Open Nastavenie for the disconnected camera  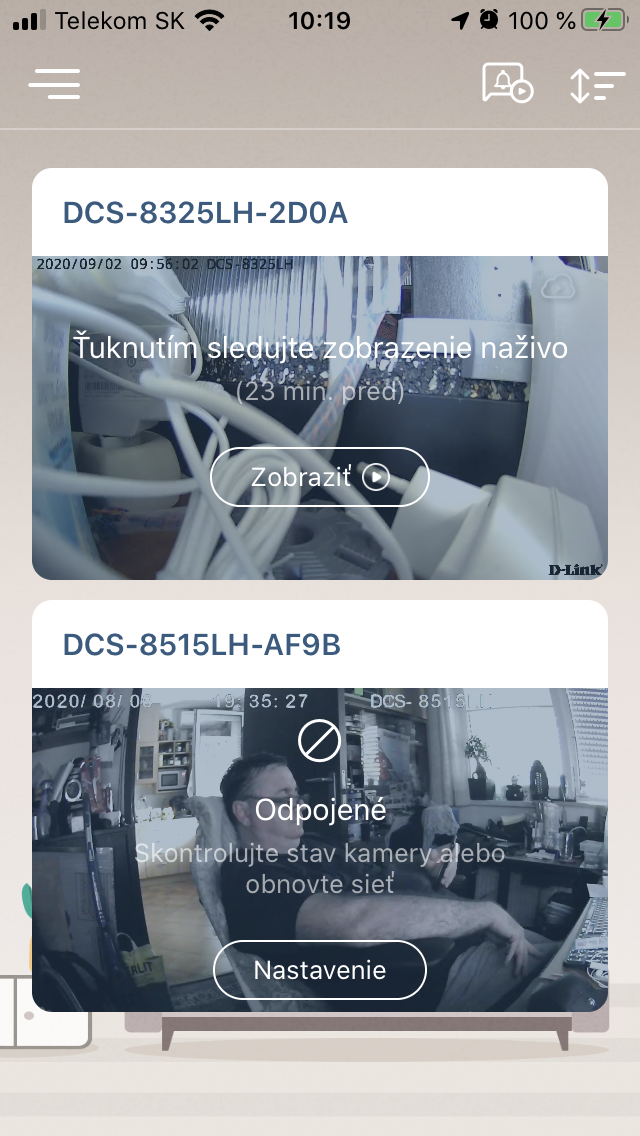coord(320,969)
